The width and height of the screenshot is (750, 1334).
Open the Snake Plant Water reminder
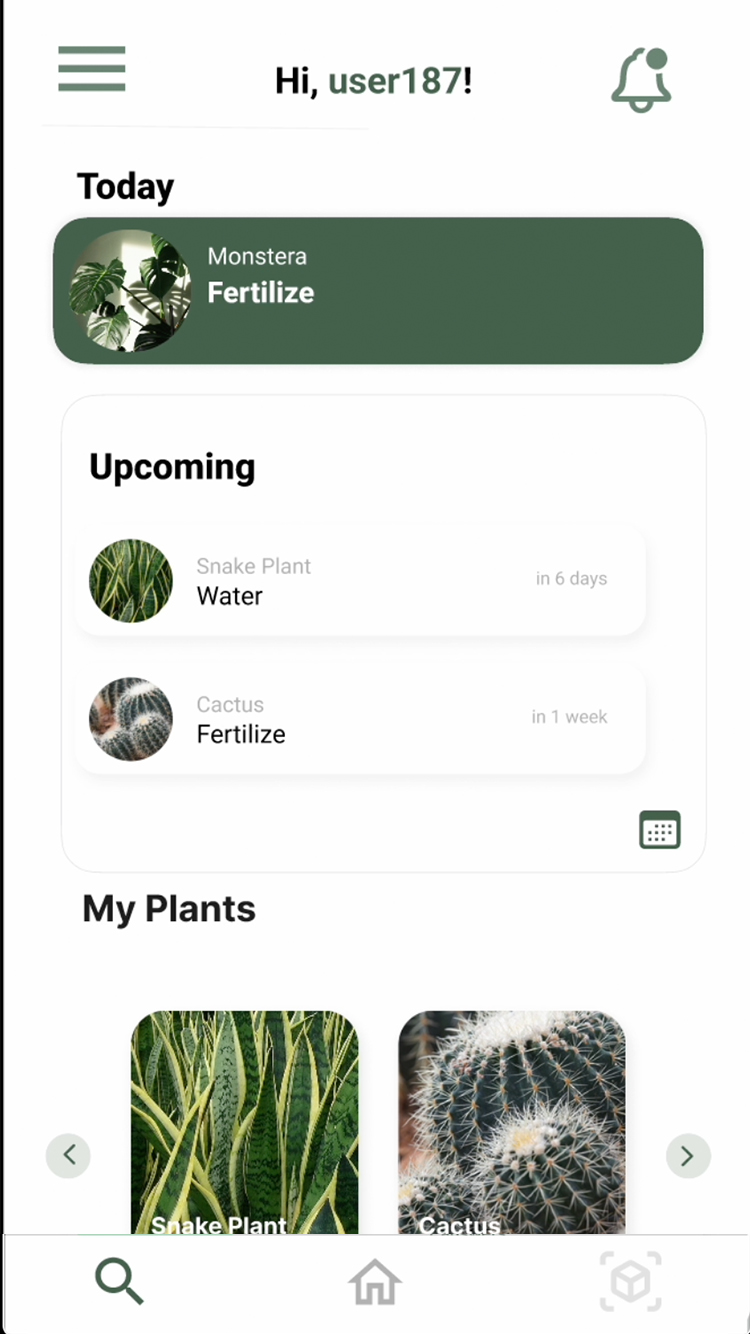coord(360,581)
